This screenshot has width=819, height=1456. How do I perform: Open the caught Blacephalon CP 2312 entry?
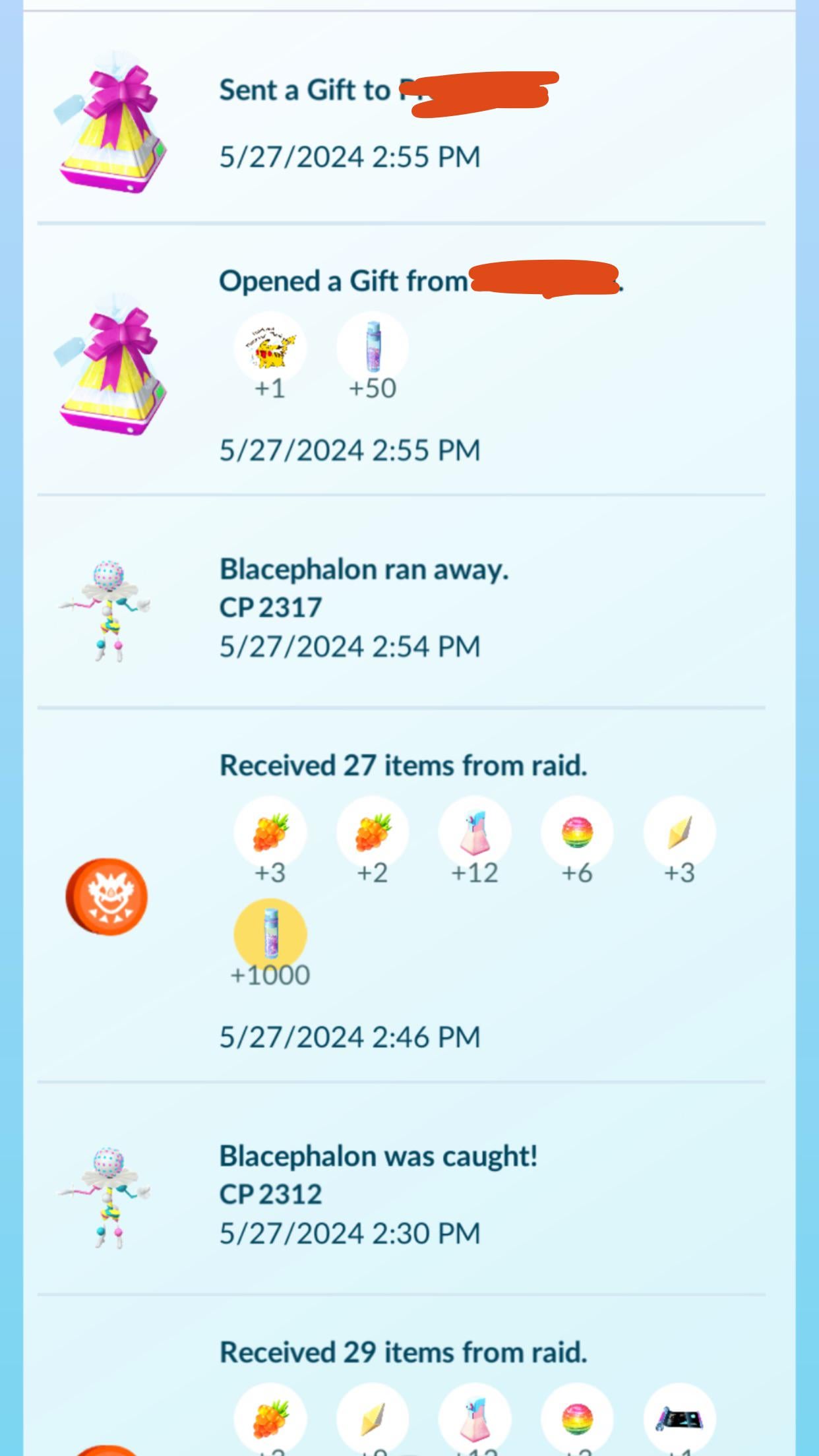click(x=378, y=1194)
